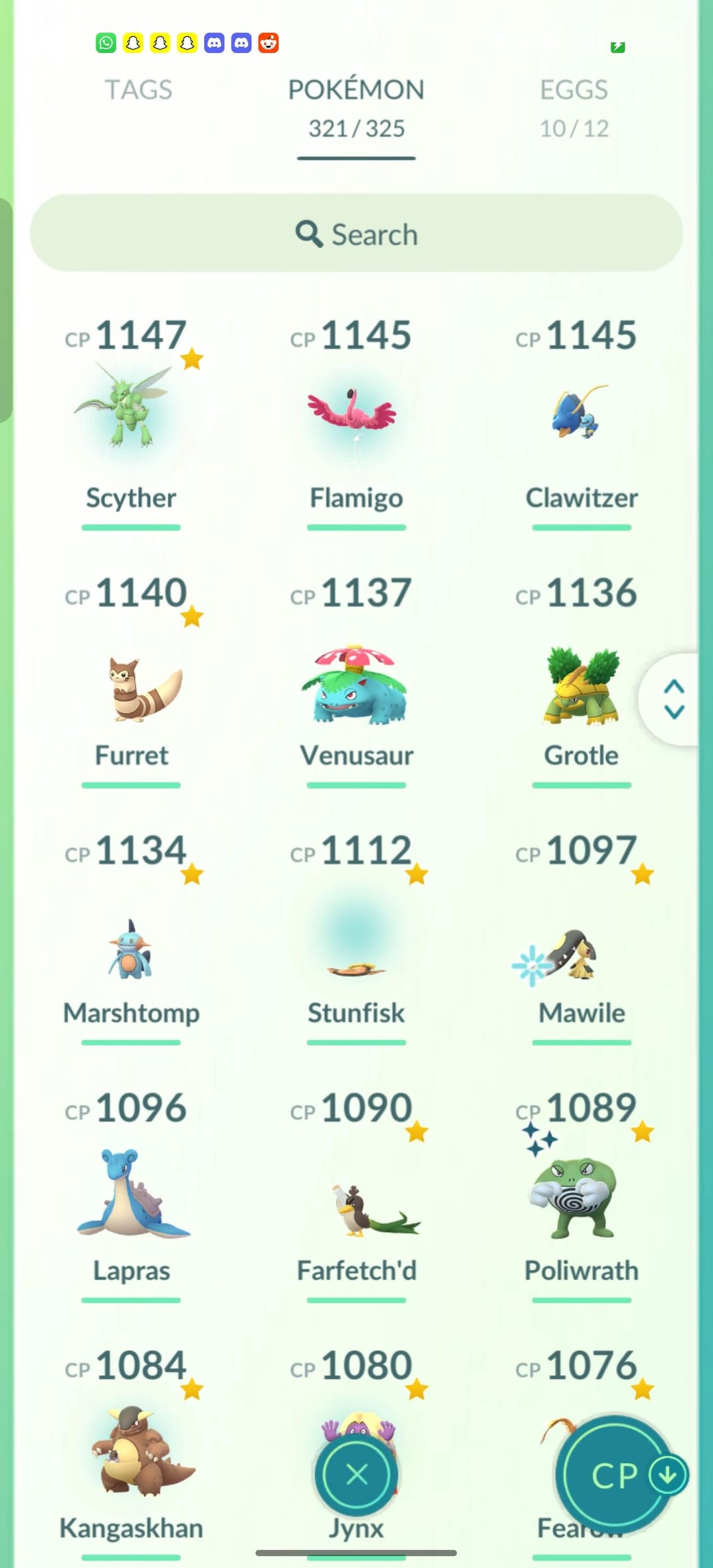View Clawitzer's details
The height and width of the screenshot is (1568, 713).
pos(581,416)
